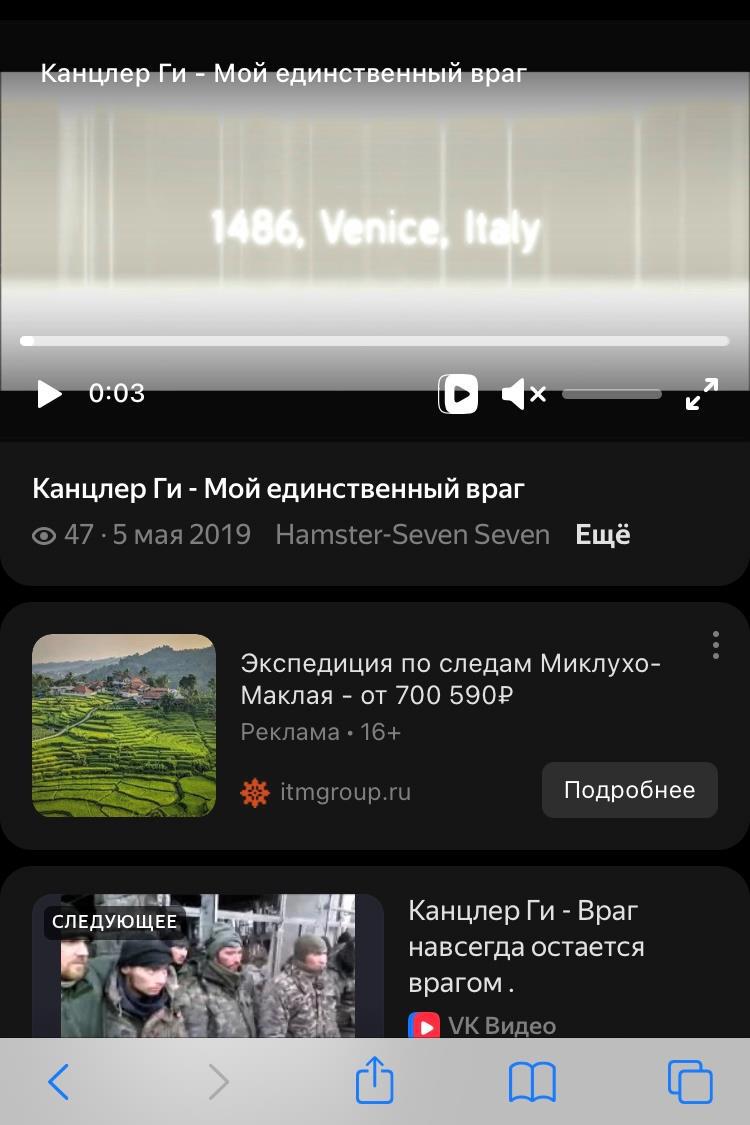Seek along the video progress bar
This screenshot has height=1125, width=750.
(374, 341)
